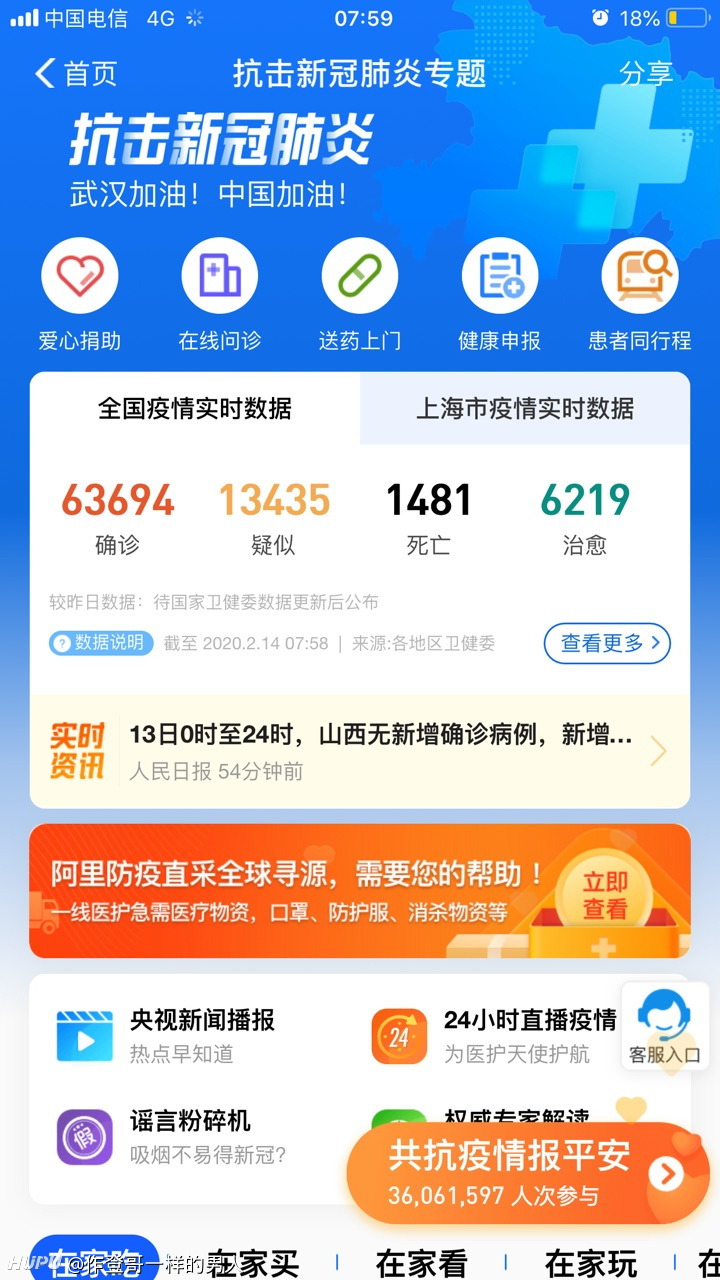The height and width of the screenshot is (1280, 720).
Task: Open the 实时资讯 news item about 山西
Action: [360, 751]
